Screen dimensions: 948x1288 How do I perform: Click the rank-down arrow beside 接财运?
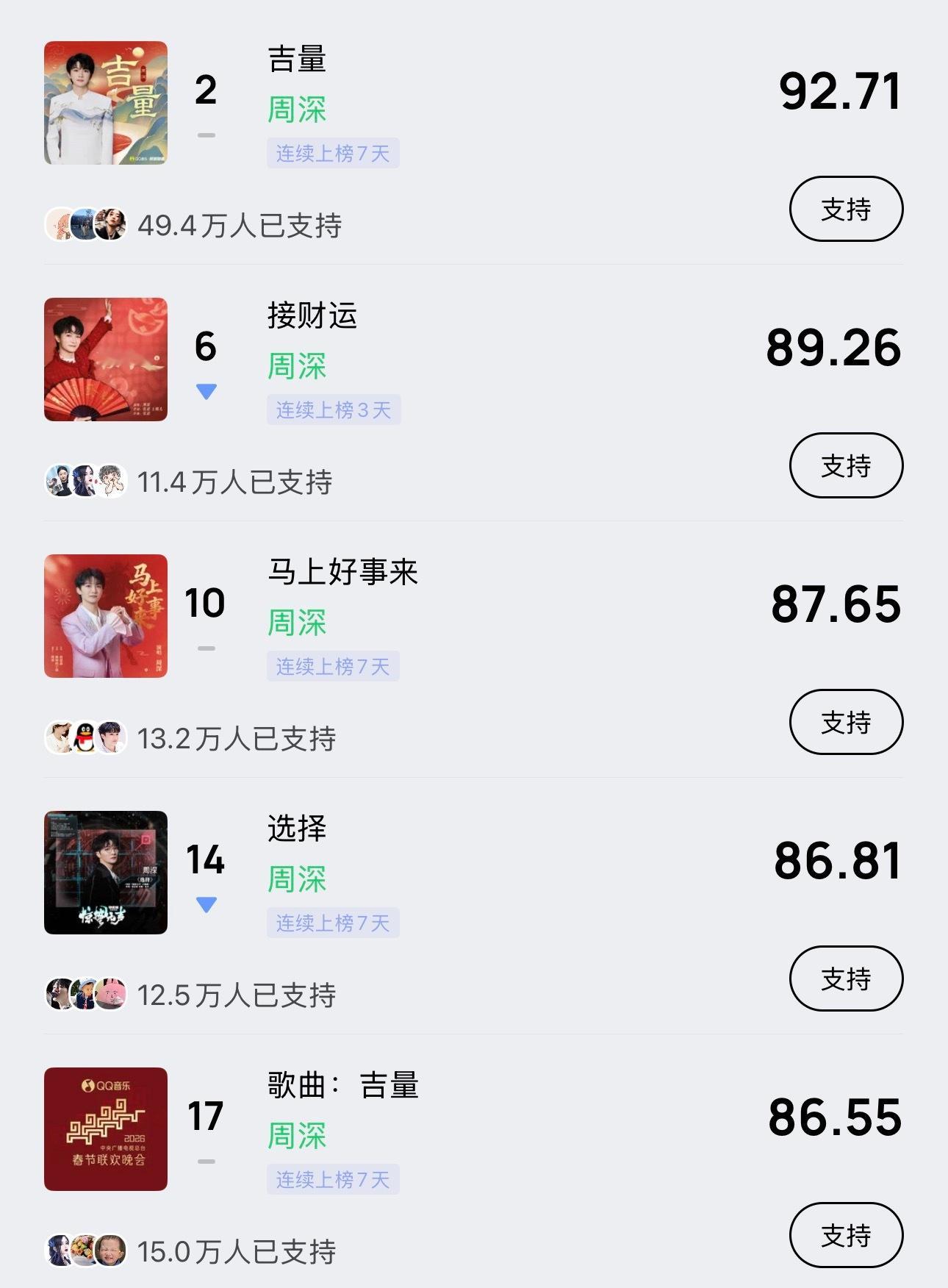tap(208, 390)
